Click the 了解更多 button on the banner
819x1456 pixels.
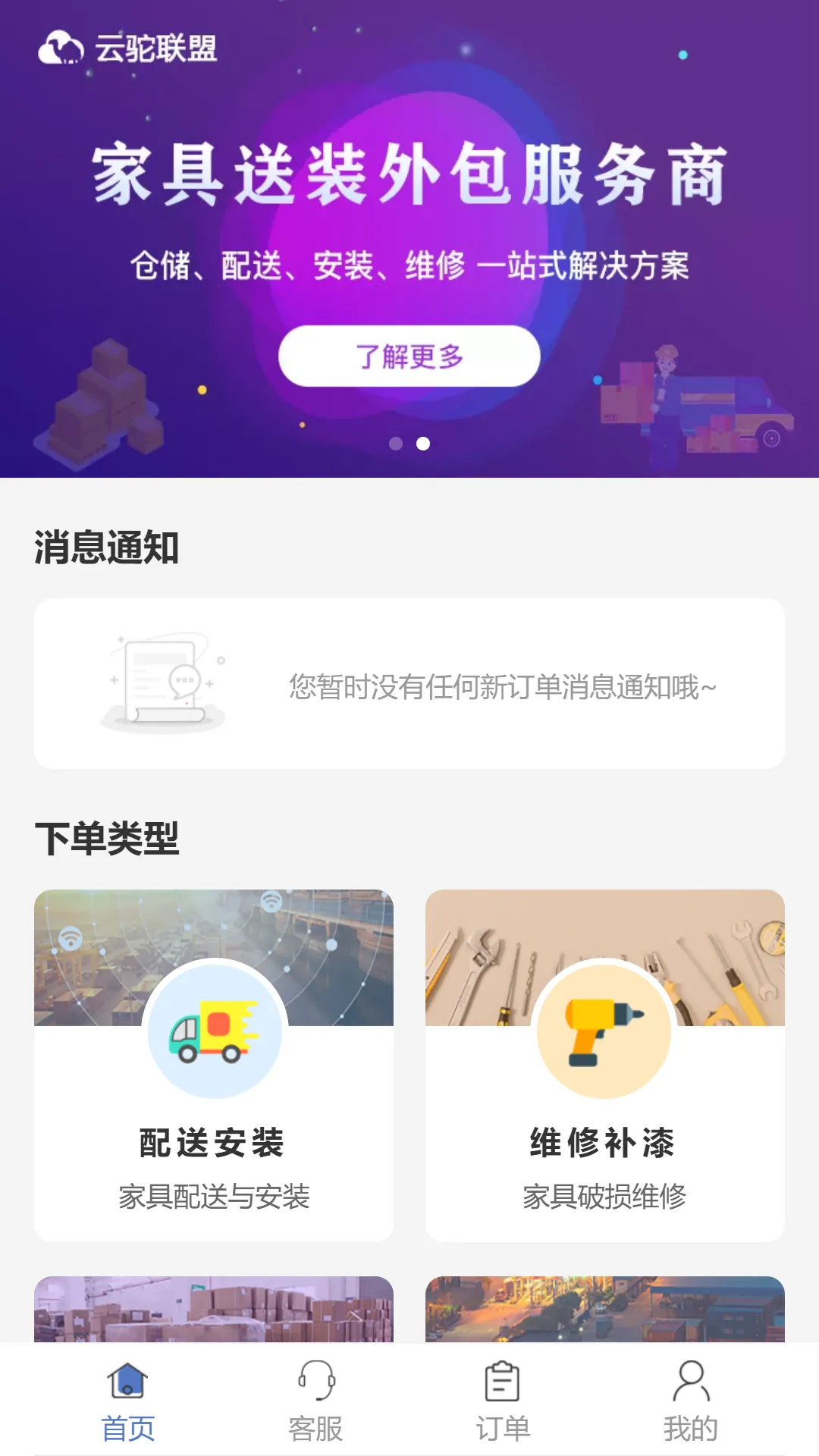pyautogui.click(x=409, y=355)
